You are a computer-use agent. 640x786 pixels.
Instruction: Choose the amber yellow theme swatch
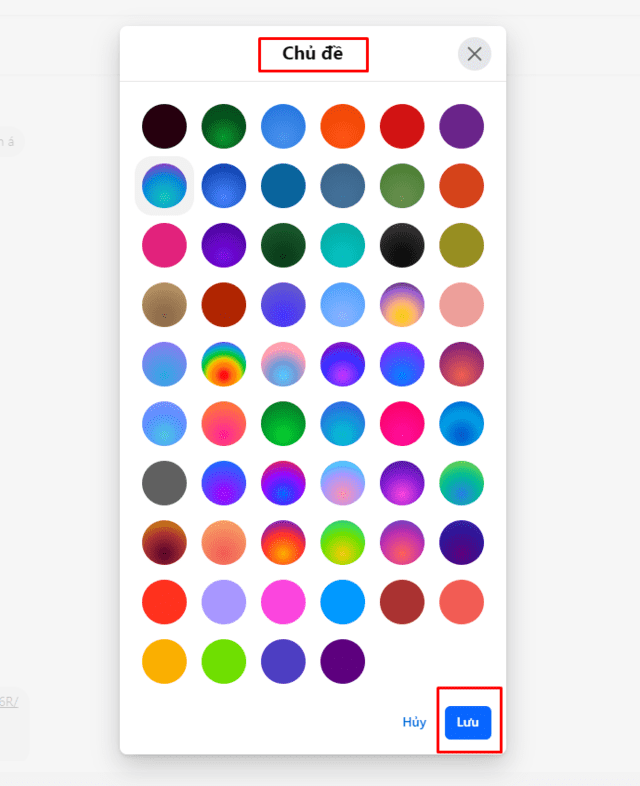165,661
